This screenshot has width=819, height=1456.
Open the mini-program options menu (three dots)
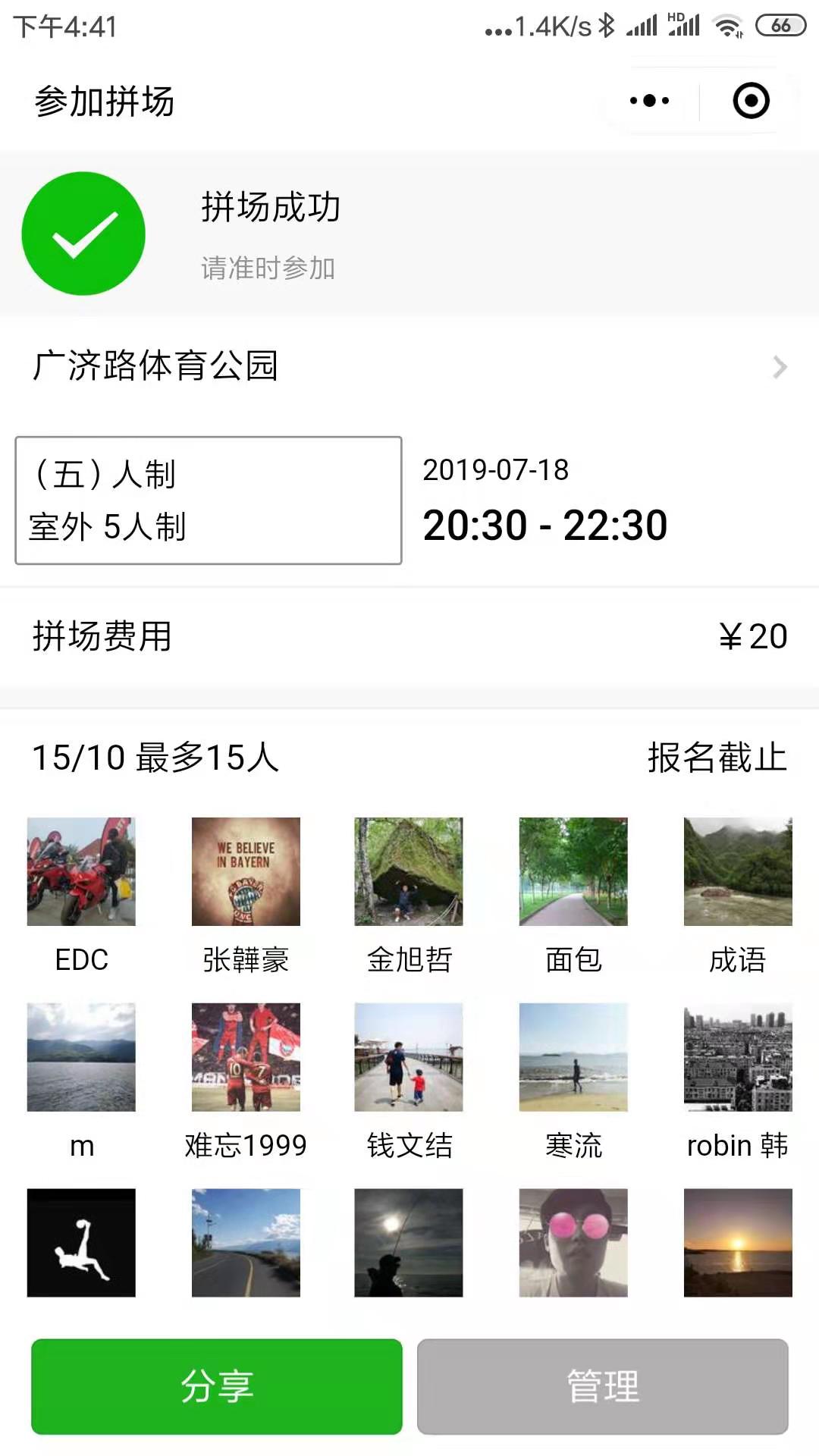(648, 99)
